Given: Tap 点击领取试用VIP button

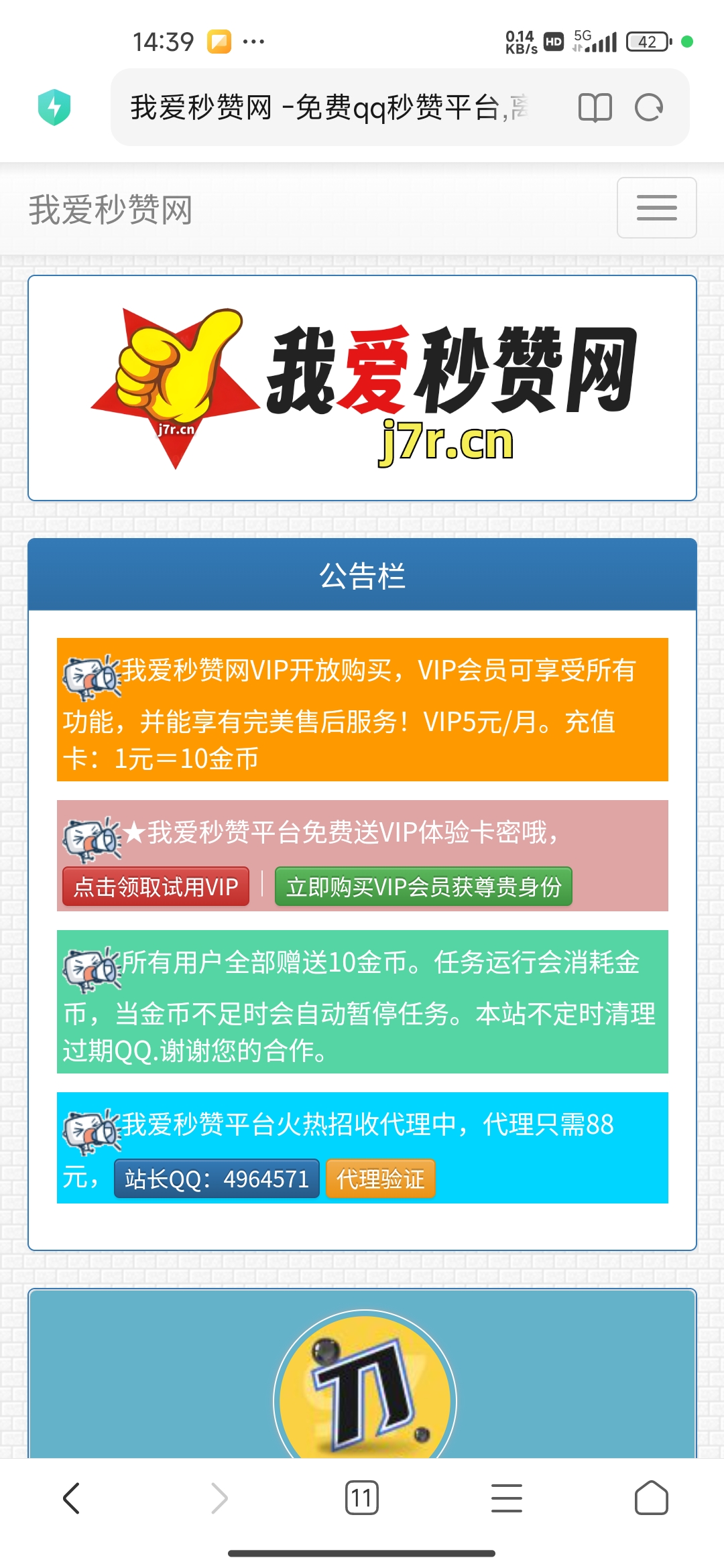Looking at the screenshot, I should [x=156, y=887].
